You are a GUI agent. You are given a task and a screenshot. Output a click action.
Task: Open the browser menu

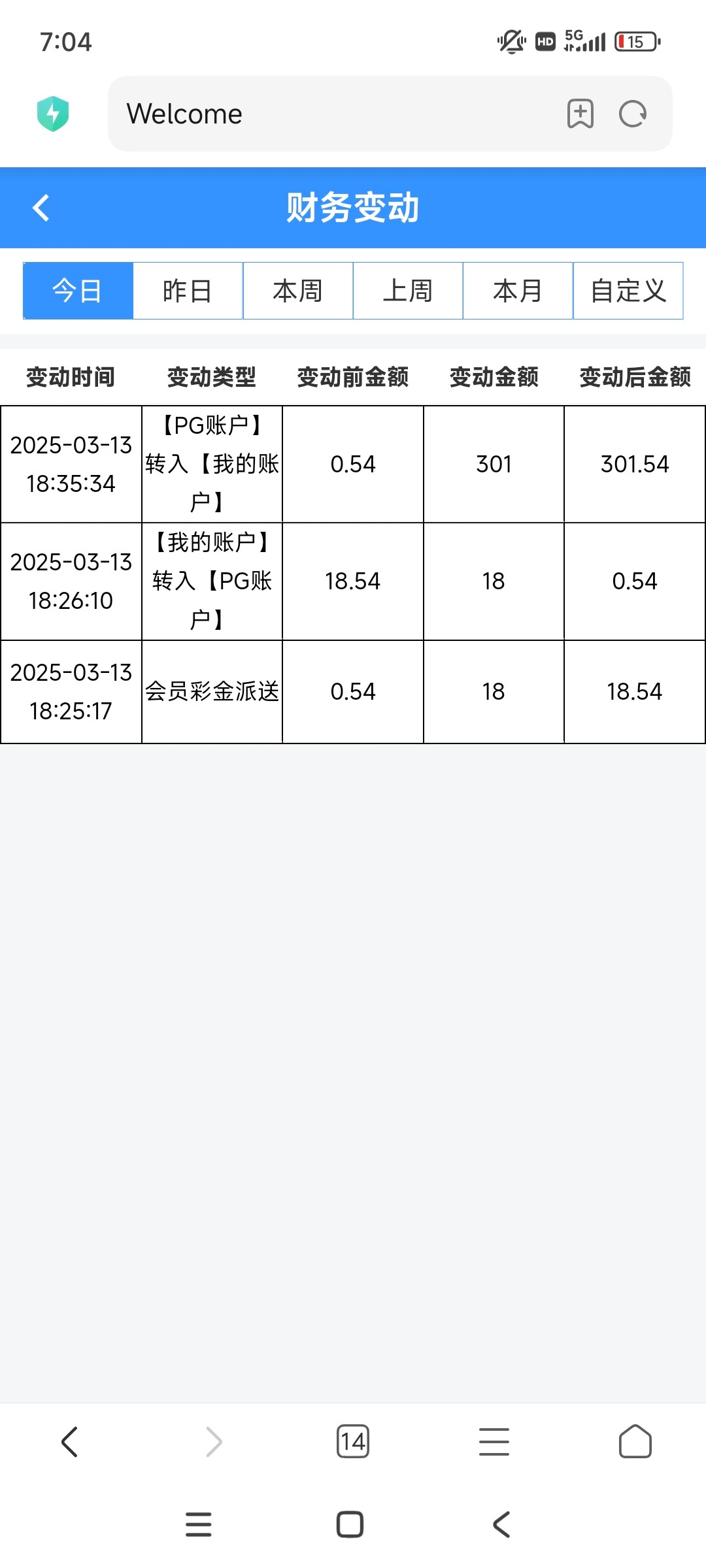pyautogui.click(x=494, y=1441)
